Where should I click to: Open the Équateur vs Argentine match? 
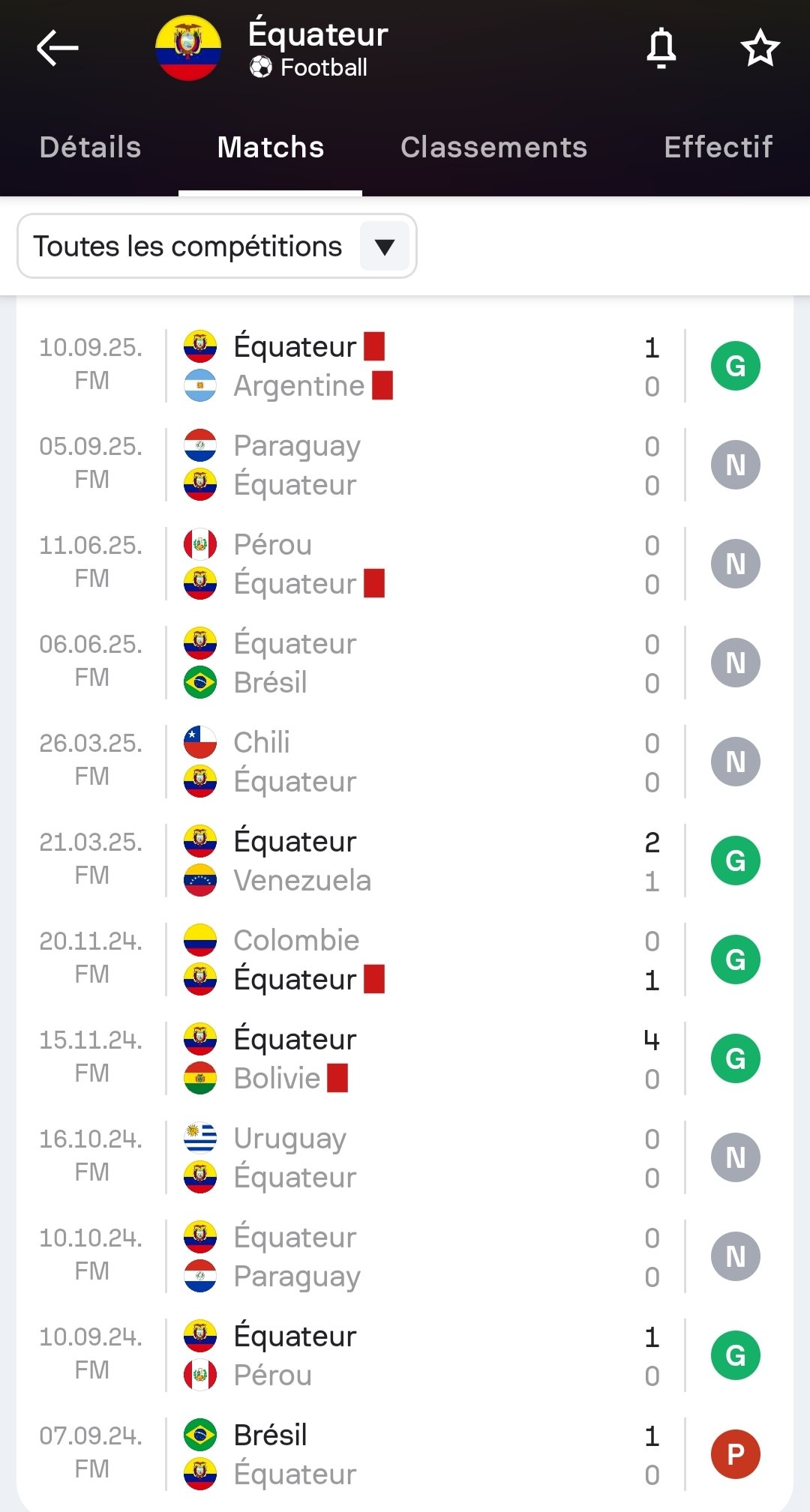coord(405,366)
